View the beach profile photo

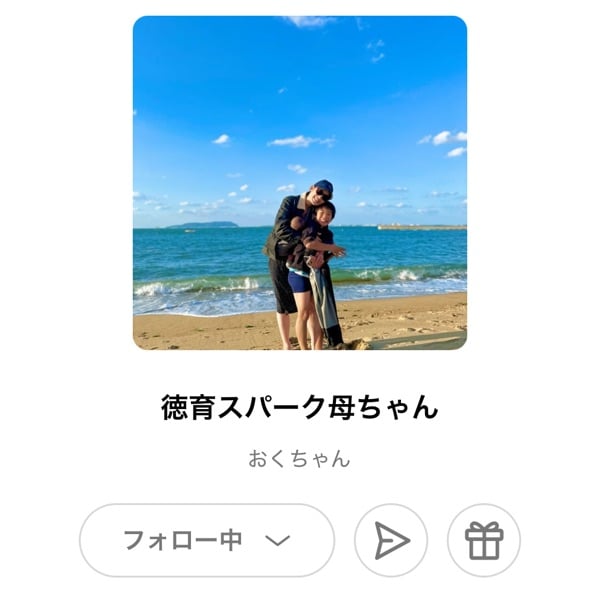tap(300, 183)
